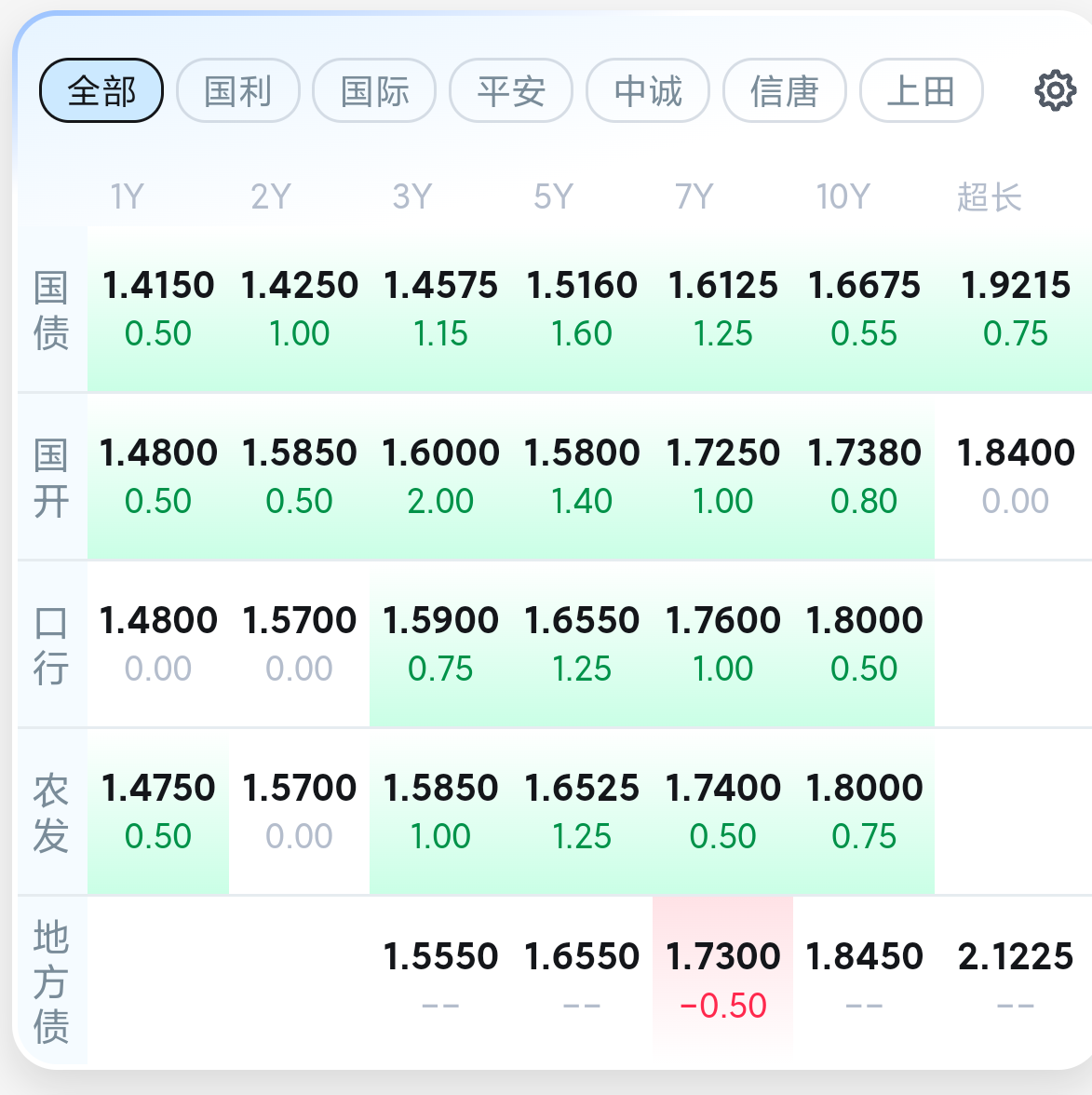
Task: Switch to the 国利 filter
Action: click(x=237, y=90)
